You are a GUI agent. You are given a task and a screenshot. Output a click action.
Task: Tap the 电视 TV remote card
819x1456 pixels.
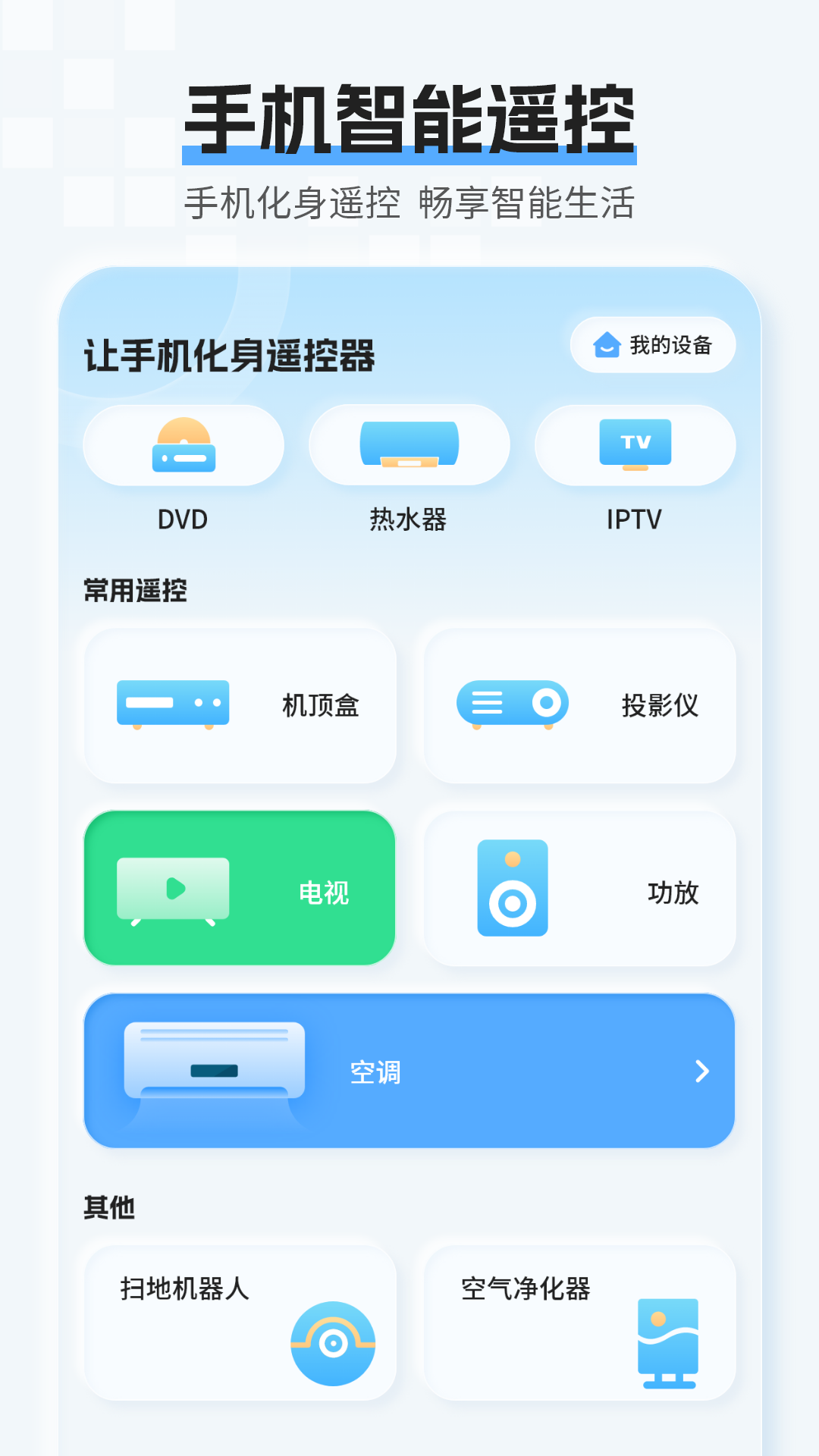click(240, 887)
